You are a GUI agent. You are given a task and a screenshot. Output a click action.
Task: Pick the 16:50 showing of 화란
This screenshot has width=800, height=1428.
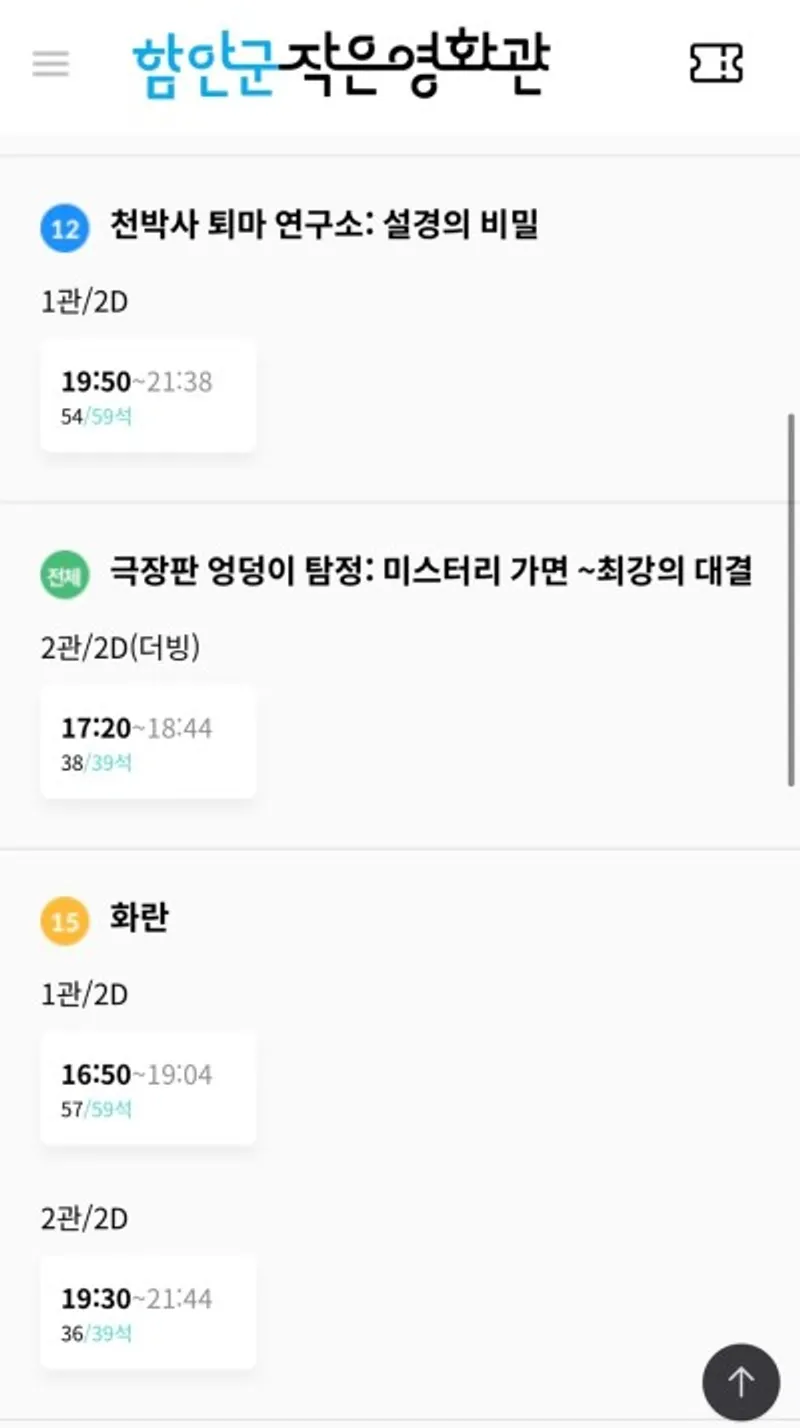tap(148, 1088)
